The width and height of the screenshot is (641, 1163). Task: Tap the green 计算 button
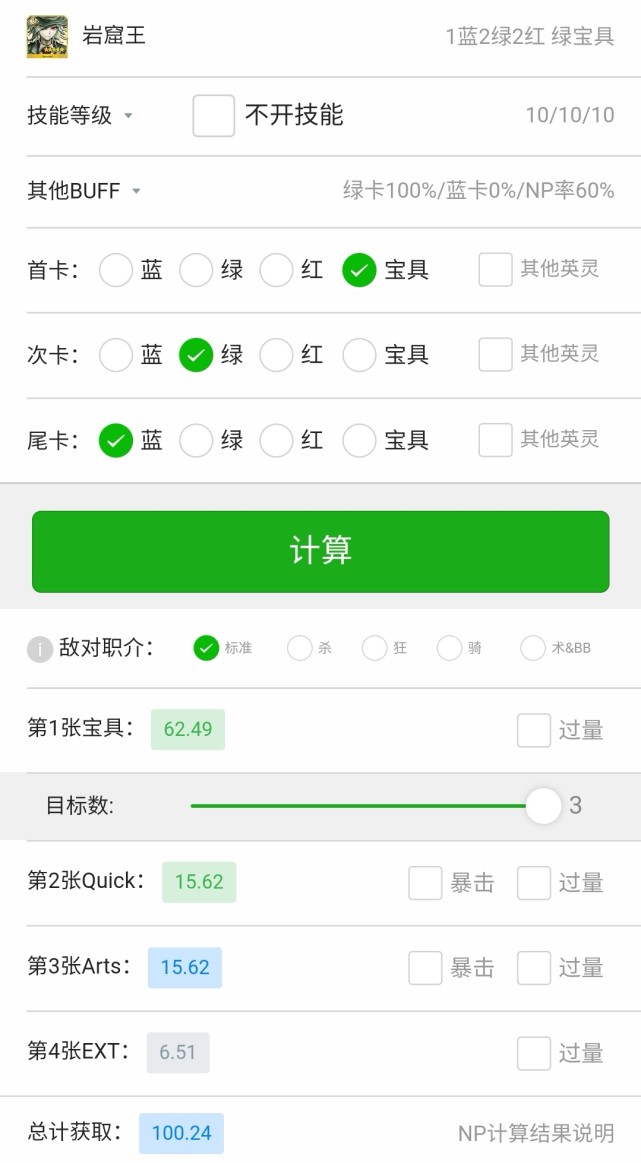click(x=320, y=552)
